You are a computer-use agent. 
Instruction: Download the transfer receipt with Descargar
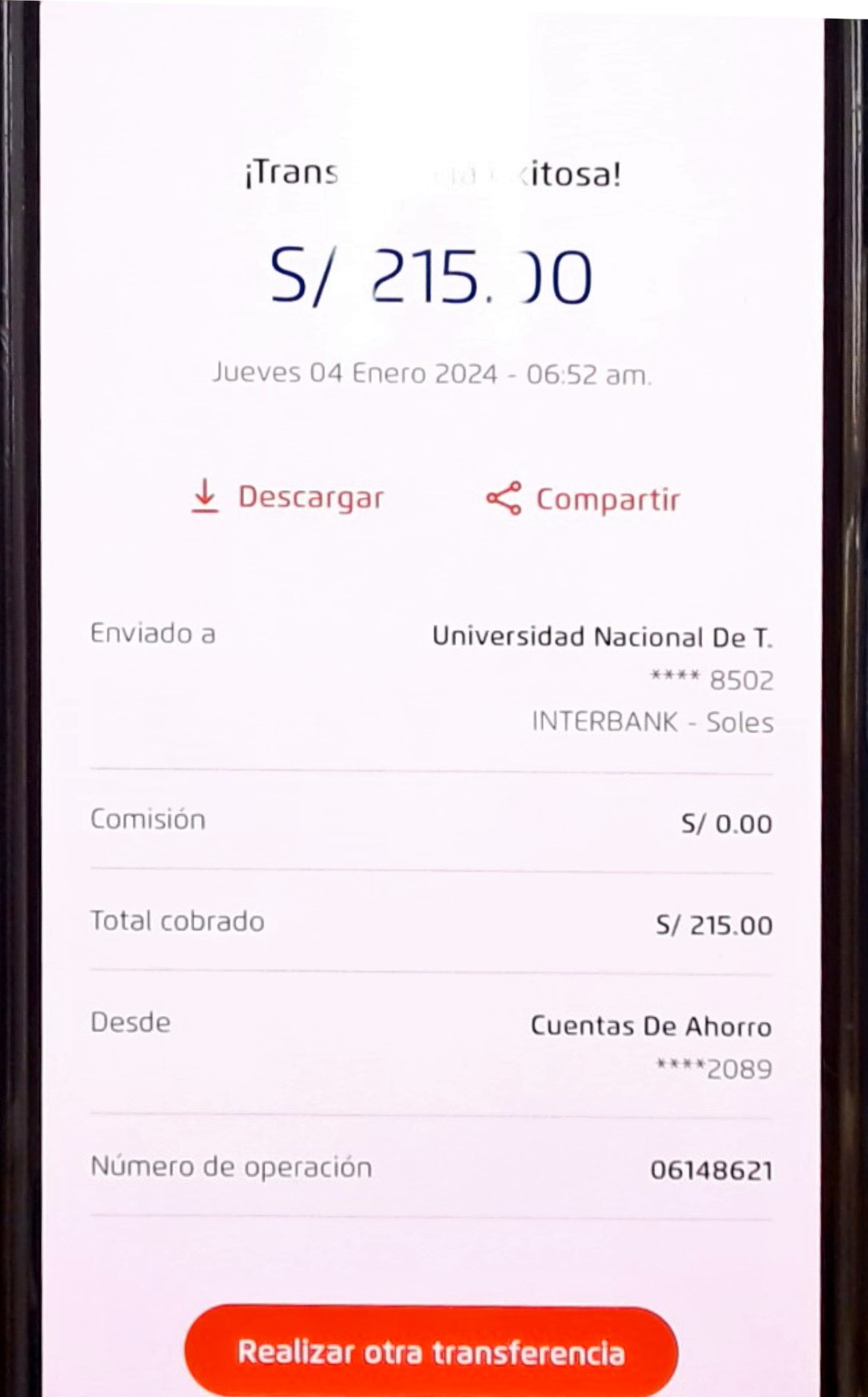point(287,497)
